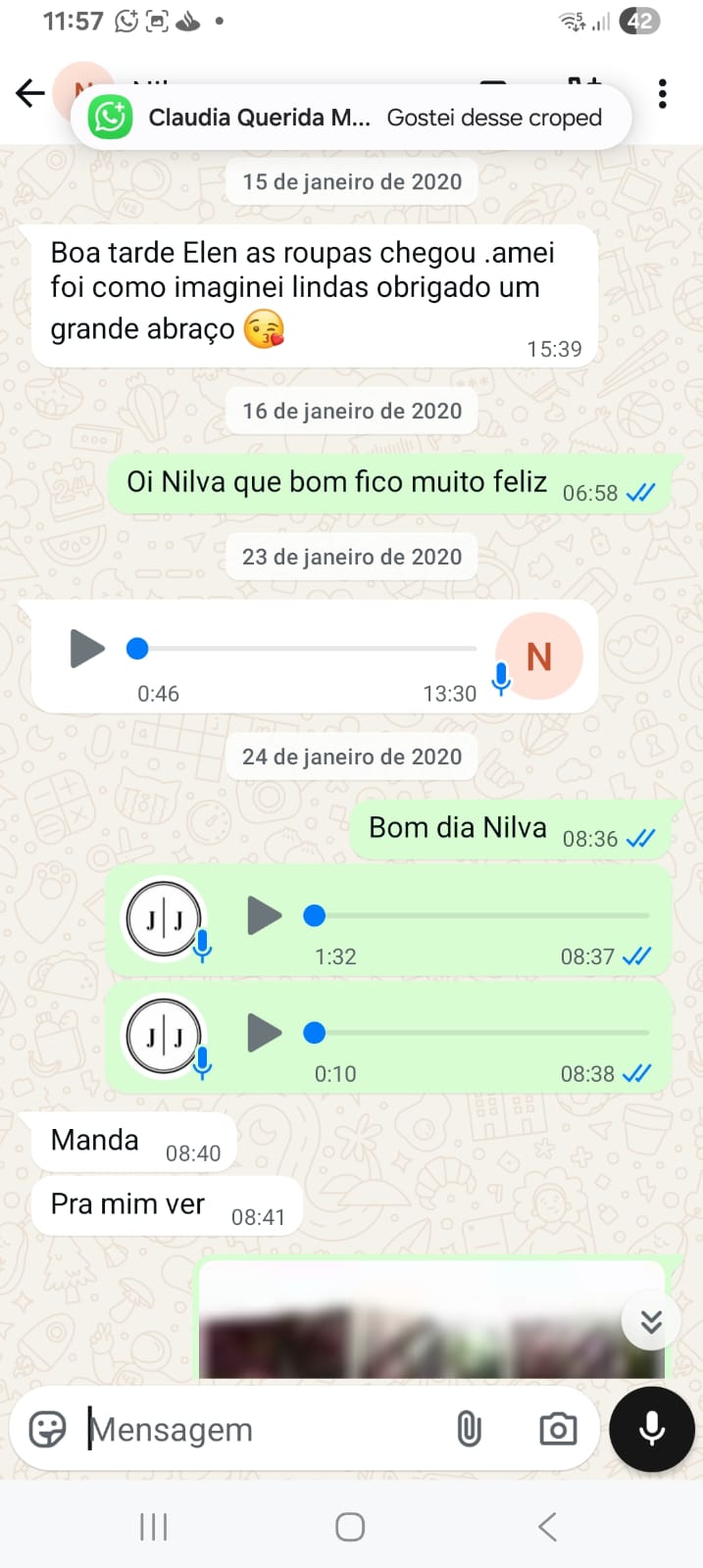Image resolution: width=703 pixels, height=1568 pixels.
Task: Play the 0:10 voice message
Action: coord(264,1033)
